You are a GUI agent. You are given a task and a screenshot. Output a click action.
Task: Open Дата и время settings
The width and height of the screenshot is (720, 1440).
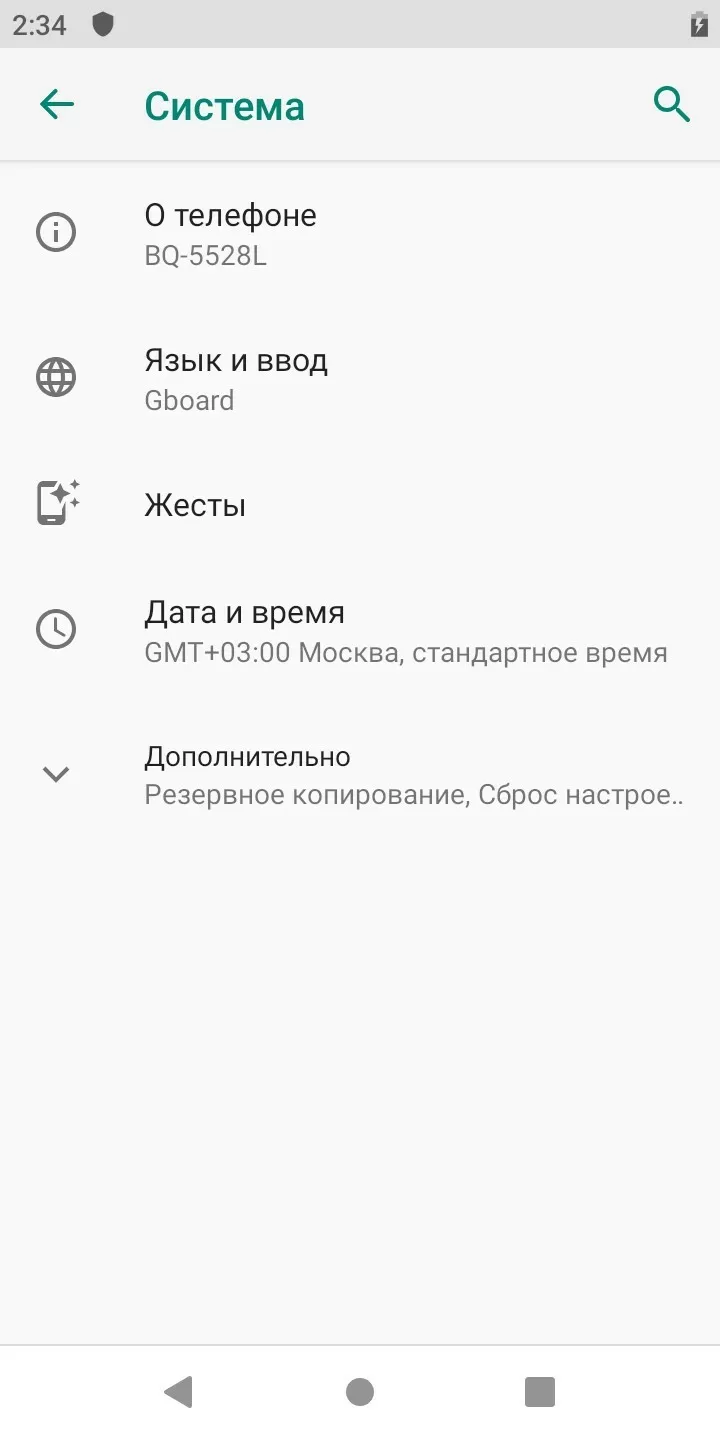360,630
